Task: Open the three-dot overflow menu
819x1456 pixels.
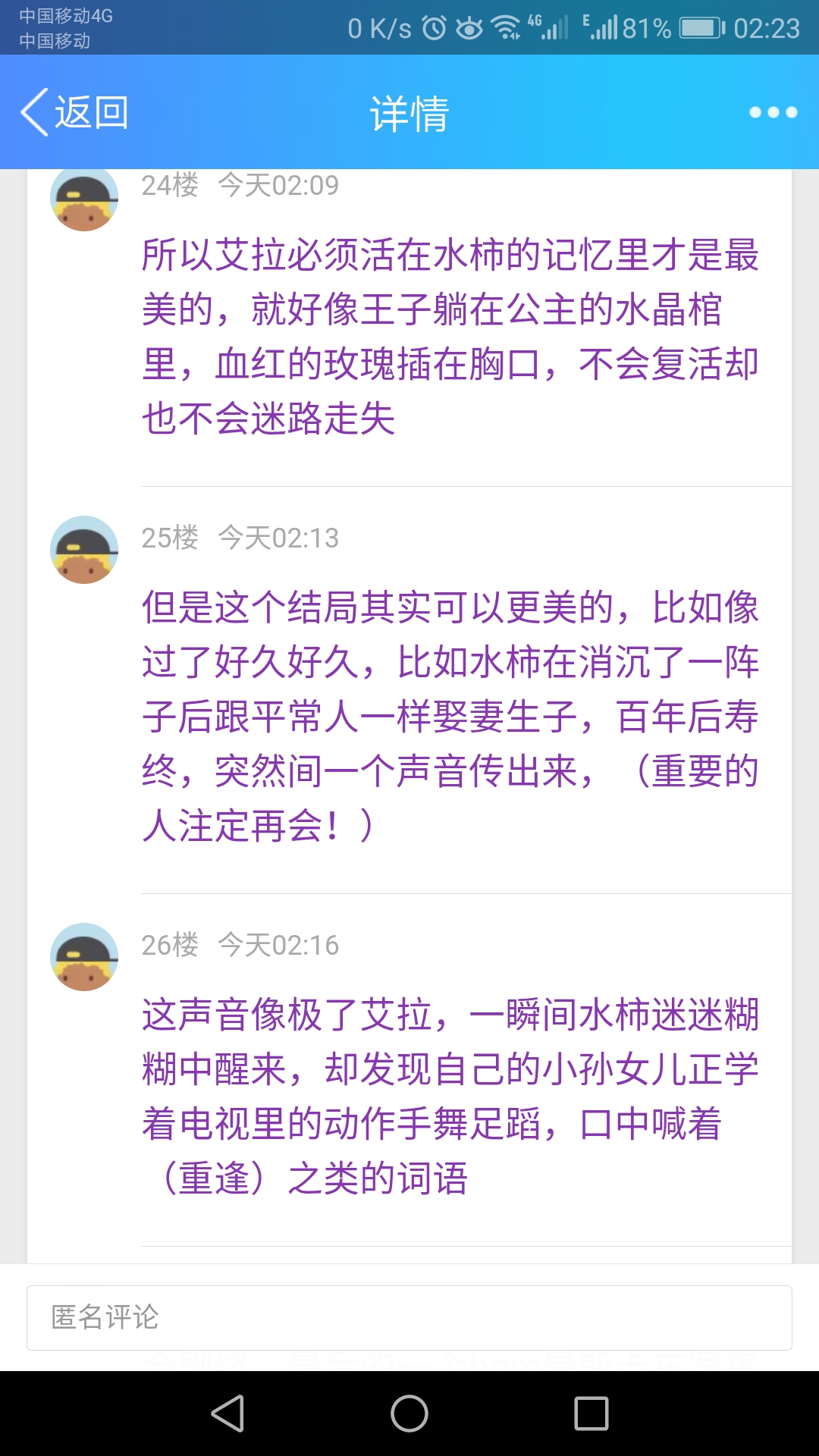Action: (x=773, y=112)
